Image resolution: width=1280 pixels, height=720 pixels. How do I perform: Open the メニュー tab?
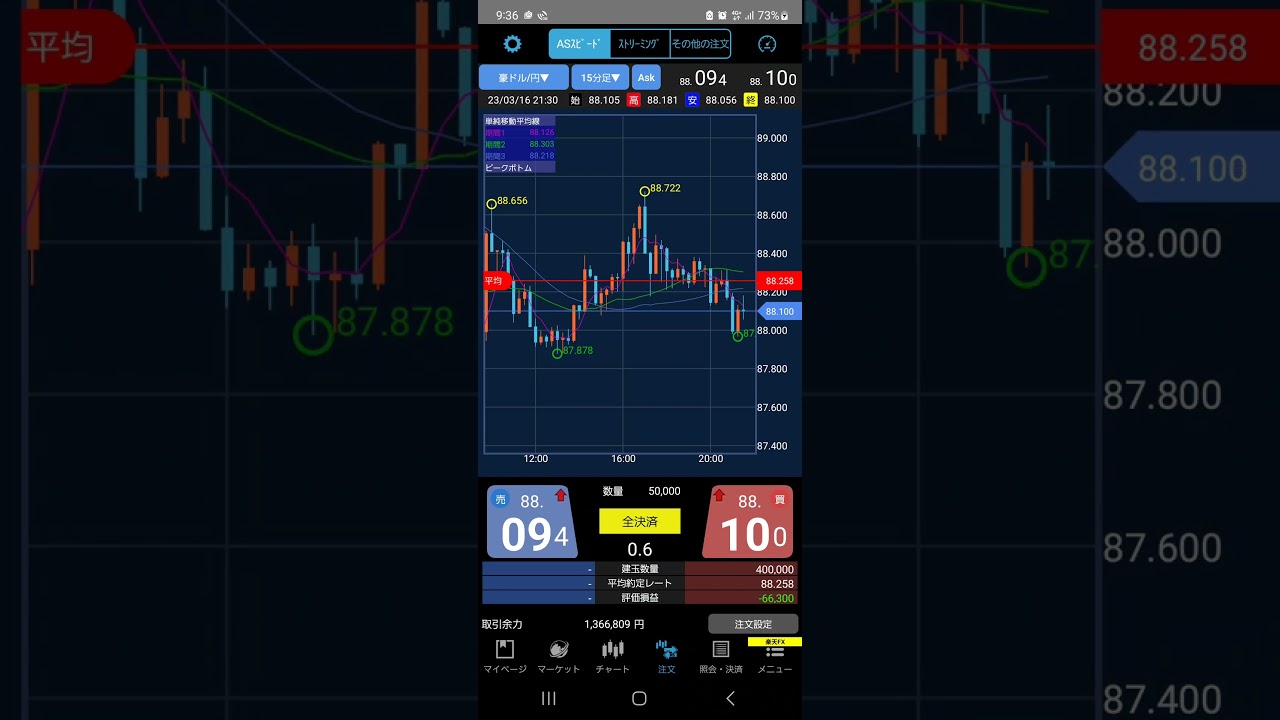tap(775, 657)
